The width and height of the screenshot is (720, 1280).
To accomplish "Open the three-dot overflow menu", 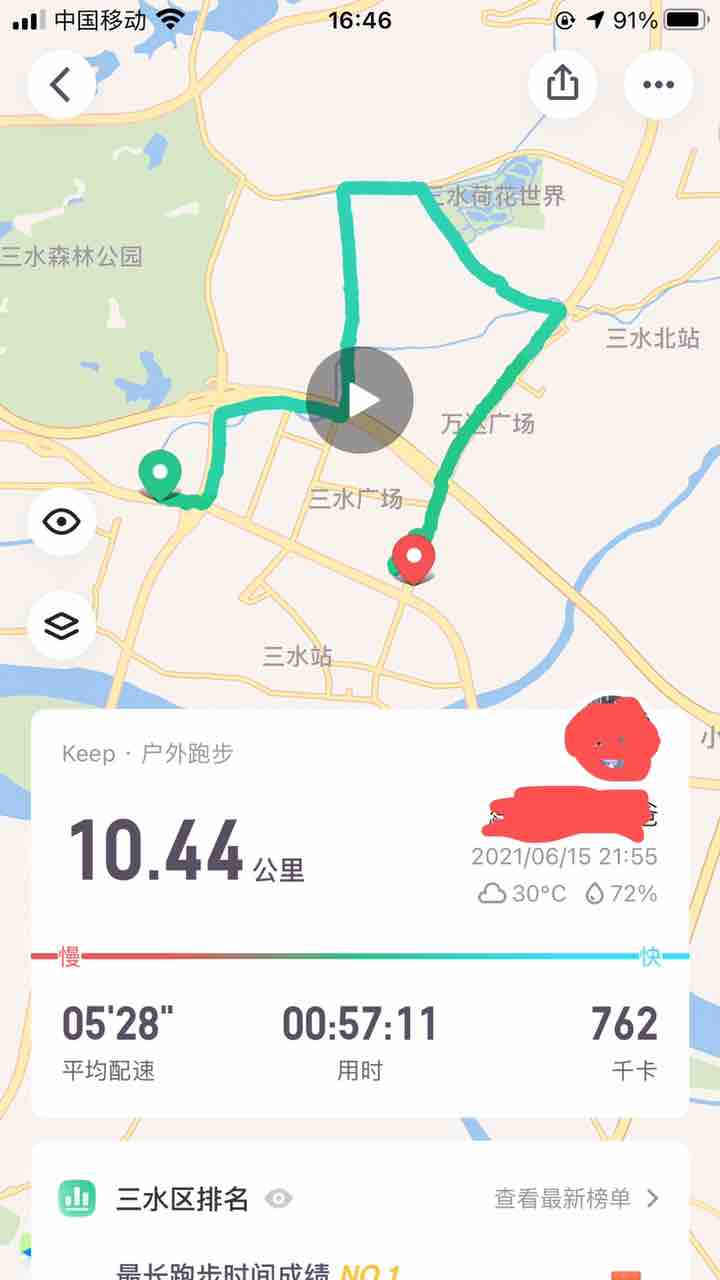I will tap(658, 85).
